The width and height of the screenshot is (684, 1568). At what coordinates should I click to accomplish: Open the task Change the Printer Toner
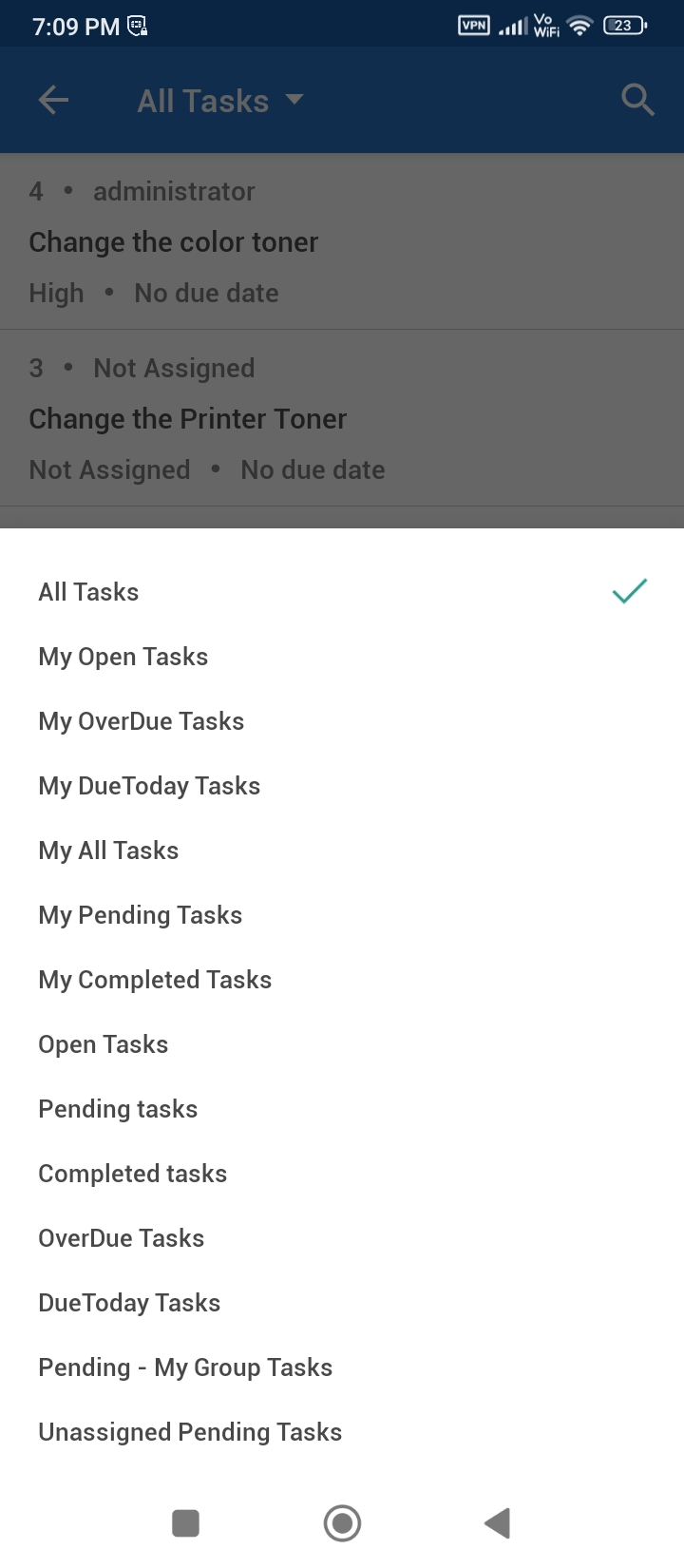[188, 419]
